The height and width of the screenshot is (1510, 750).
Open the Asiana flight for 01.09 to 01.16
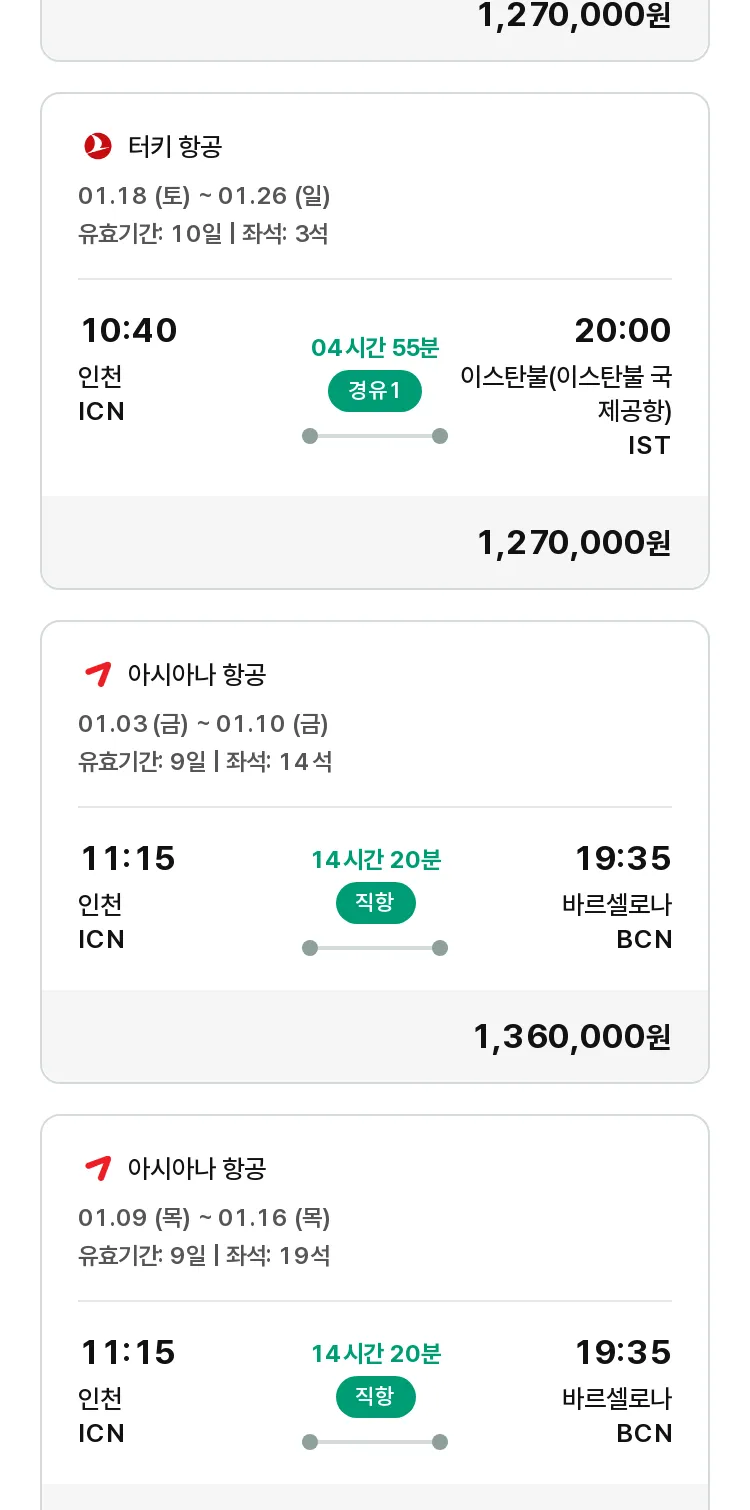pos(375,1312)
